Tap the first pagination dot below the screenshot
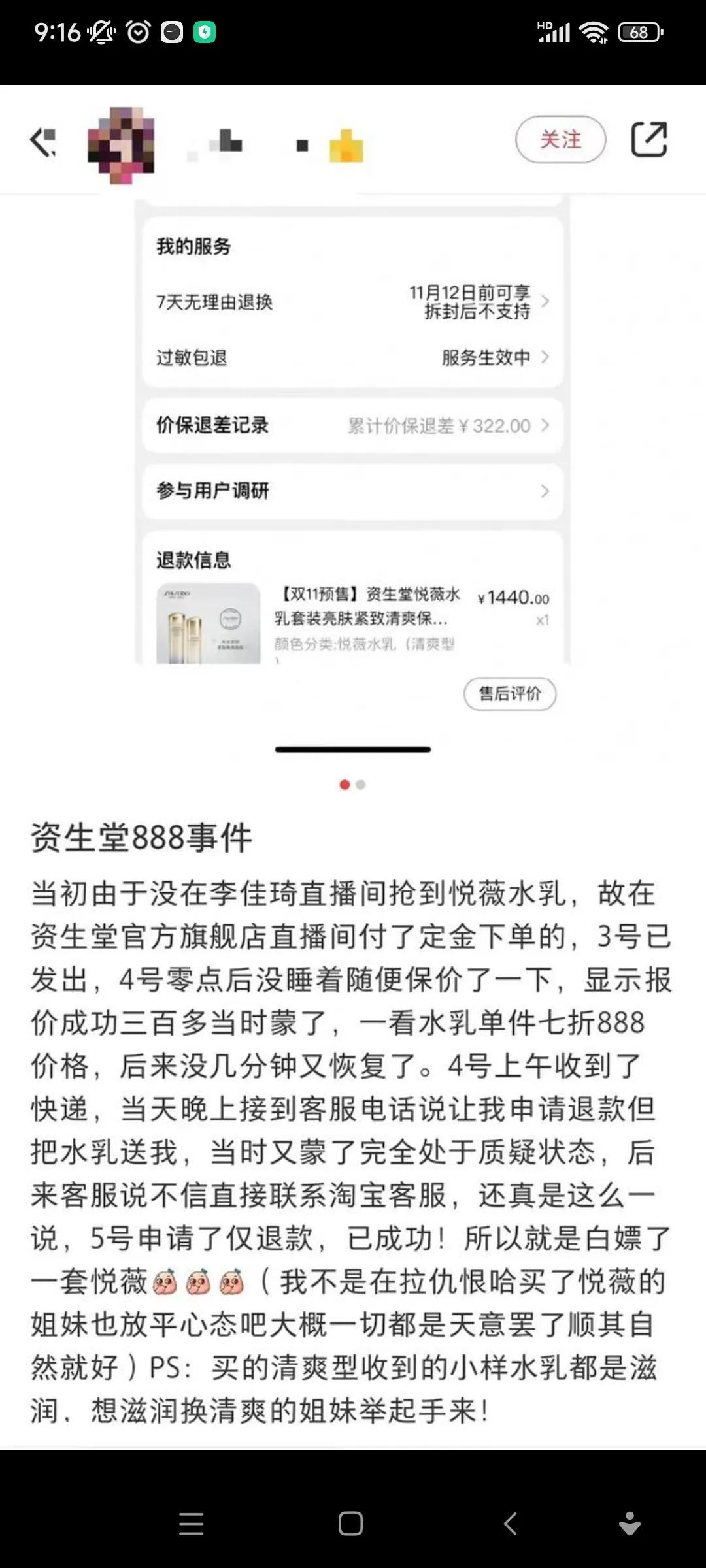Screen dimensions: 706x1568 345,785
